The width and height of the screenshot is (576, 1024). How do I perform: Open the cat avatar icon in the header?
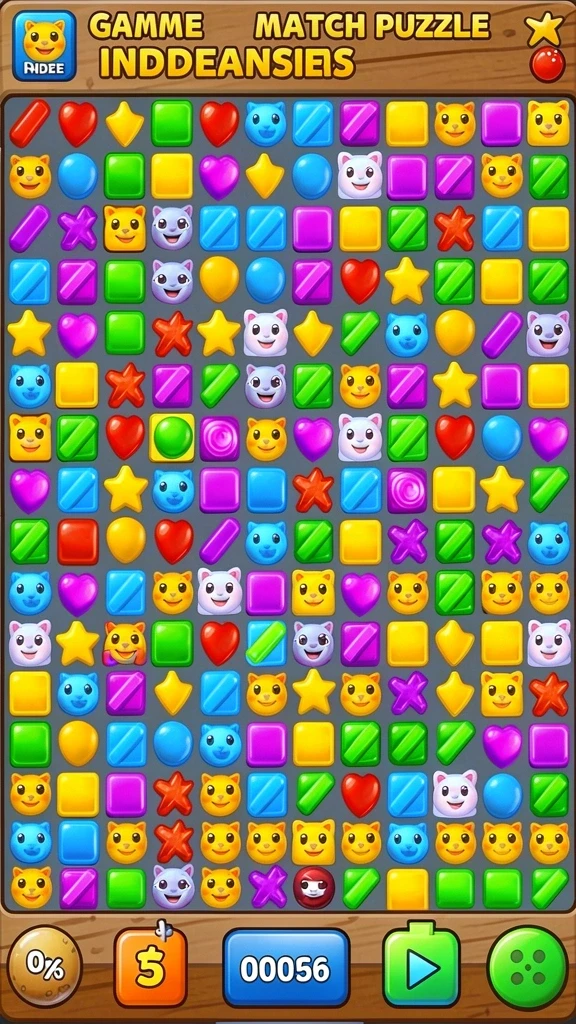coord(44,45)
